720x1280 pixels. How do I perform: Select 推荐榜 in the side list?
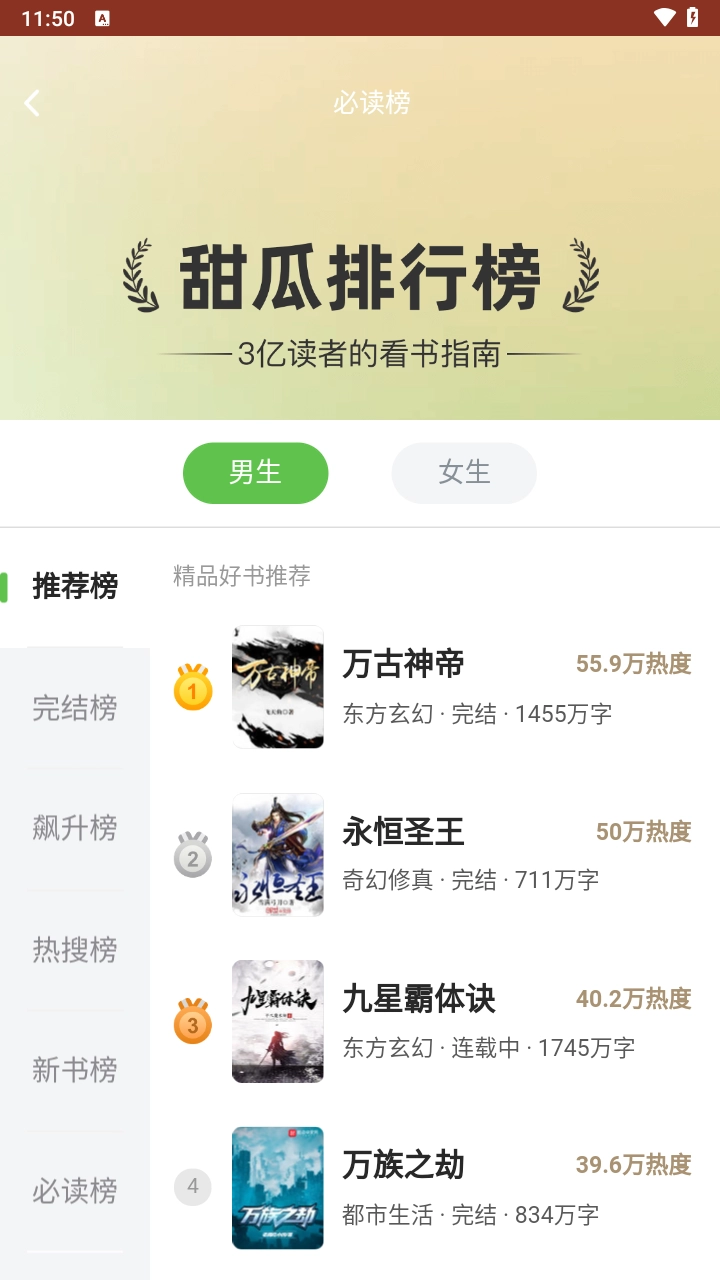pyautogui.click(x=75, y=586)
